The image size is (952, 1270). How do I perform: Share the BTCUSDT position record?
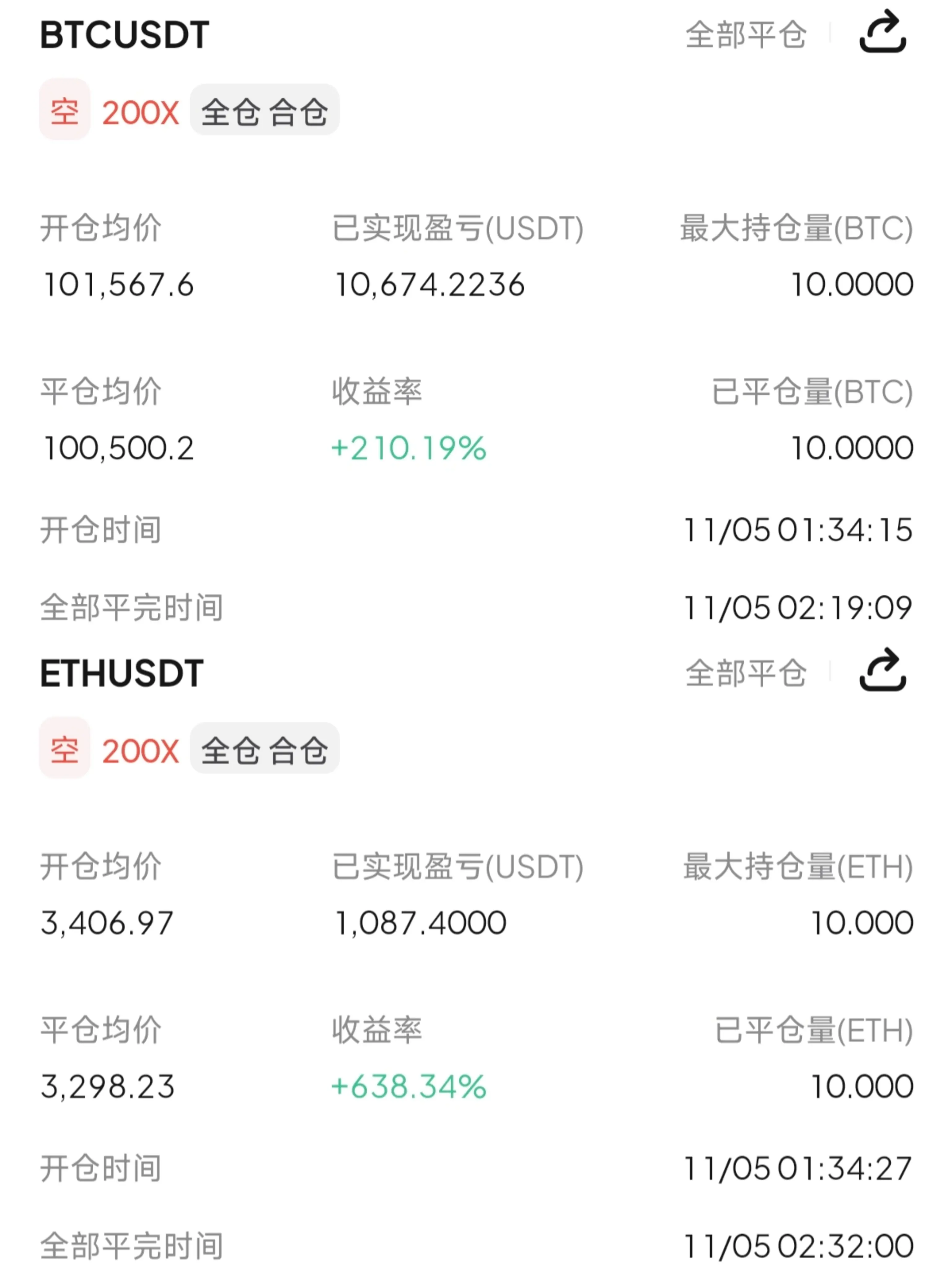(x=882, y=32)
